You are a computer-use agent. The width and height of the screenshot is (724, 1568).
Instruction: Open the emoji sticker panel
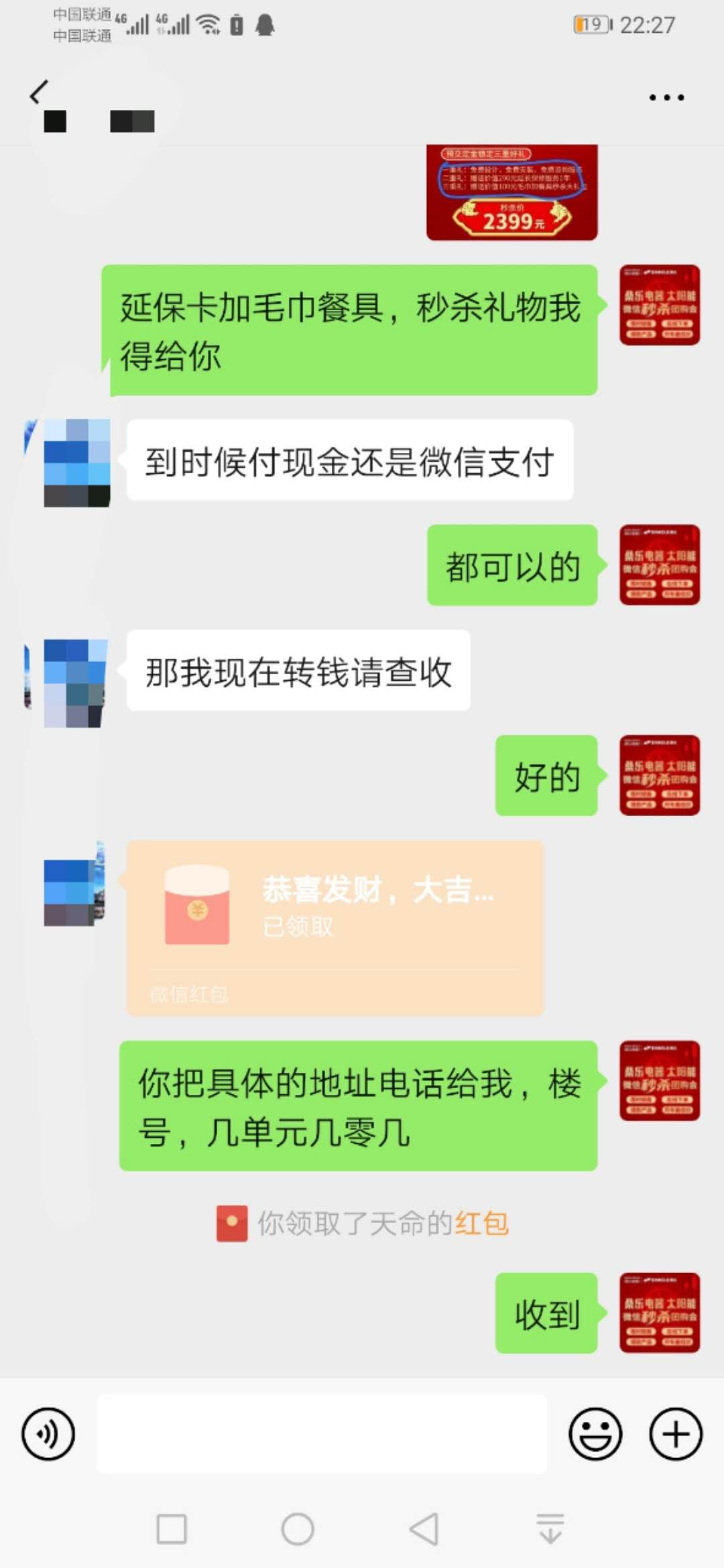click(595, 1434)
